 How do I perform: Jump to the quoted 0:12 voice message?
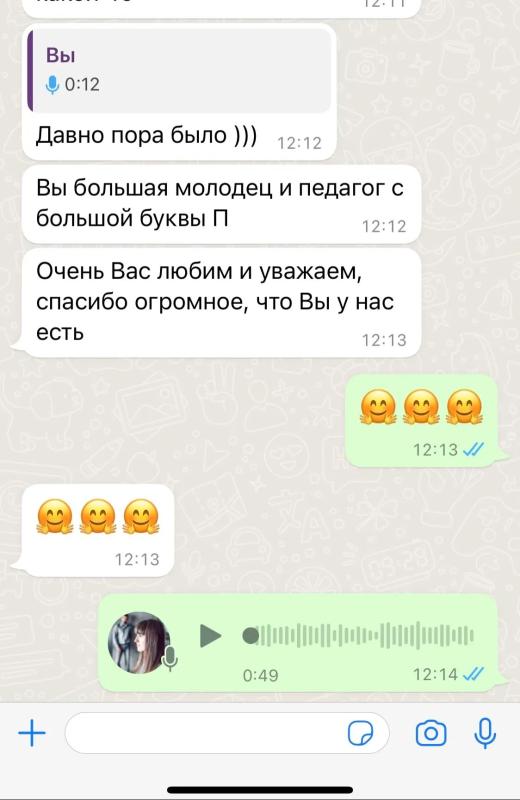(180, 70)
